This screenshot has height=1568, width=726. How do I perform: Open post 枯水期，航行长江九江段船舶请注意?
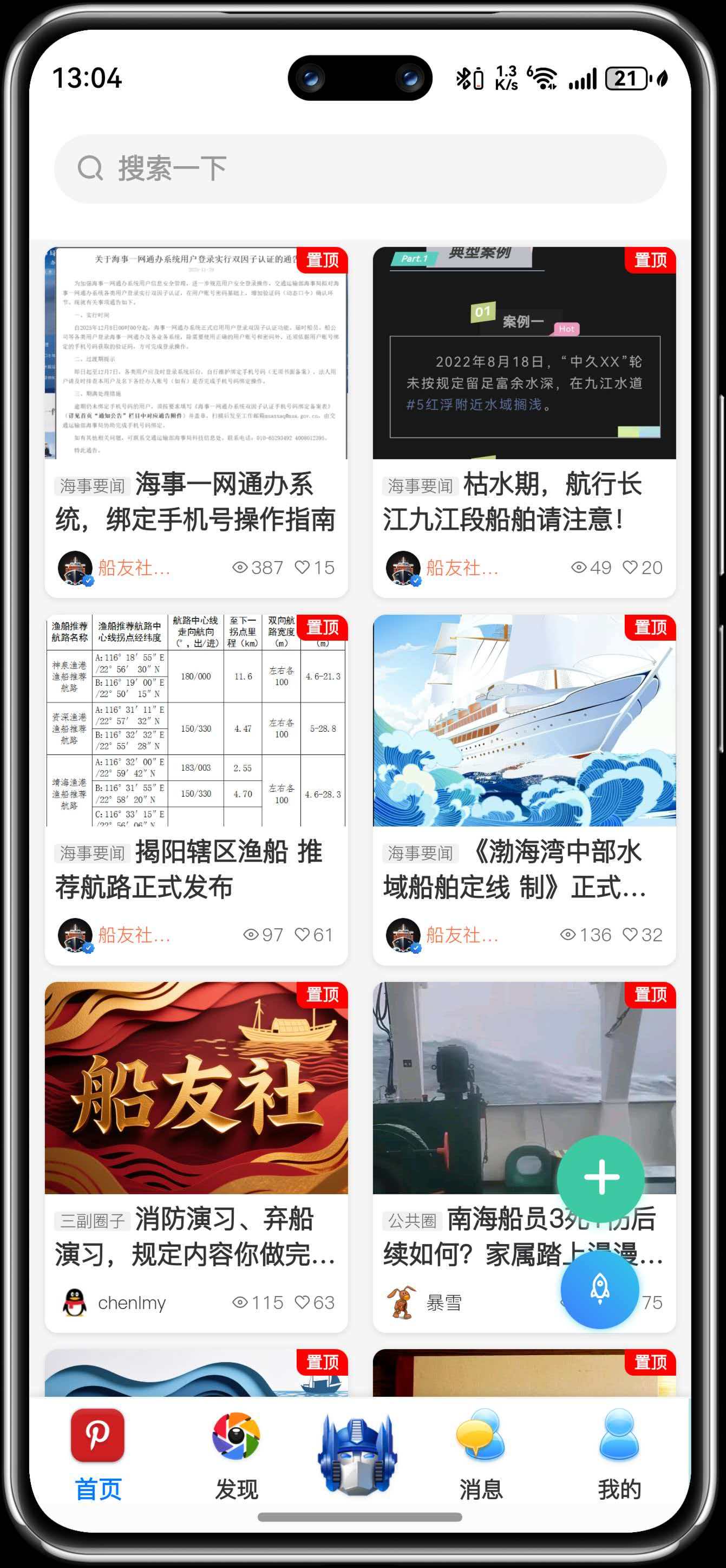pyautogui.click(x=524, y=502)
